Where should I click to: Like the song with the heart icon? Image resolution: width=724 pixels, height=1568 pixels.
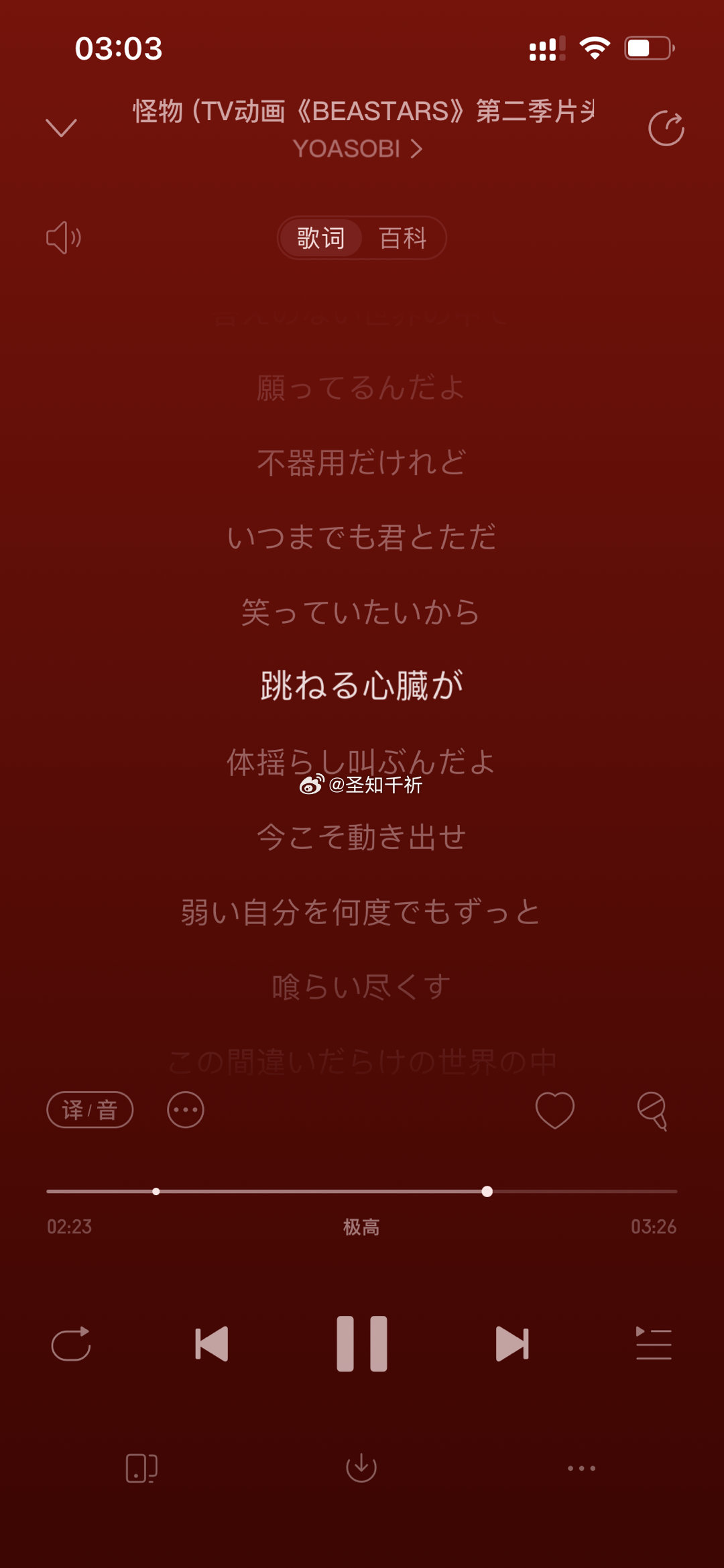click(x=554, y=1110)
